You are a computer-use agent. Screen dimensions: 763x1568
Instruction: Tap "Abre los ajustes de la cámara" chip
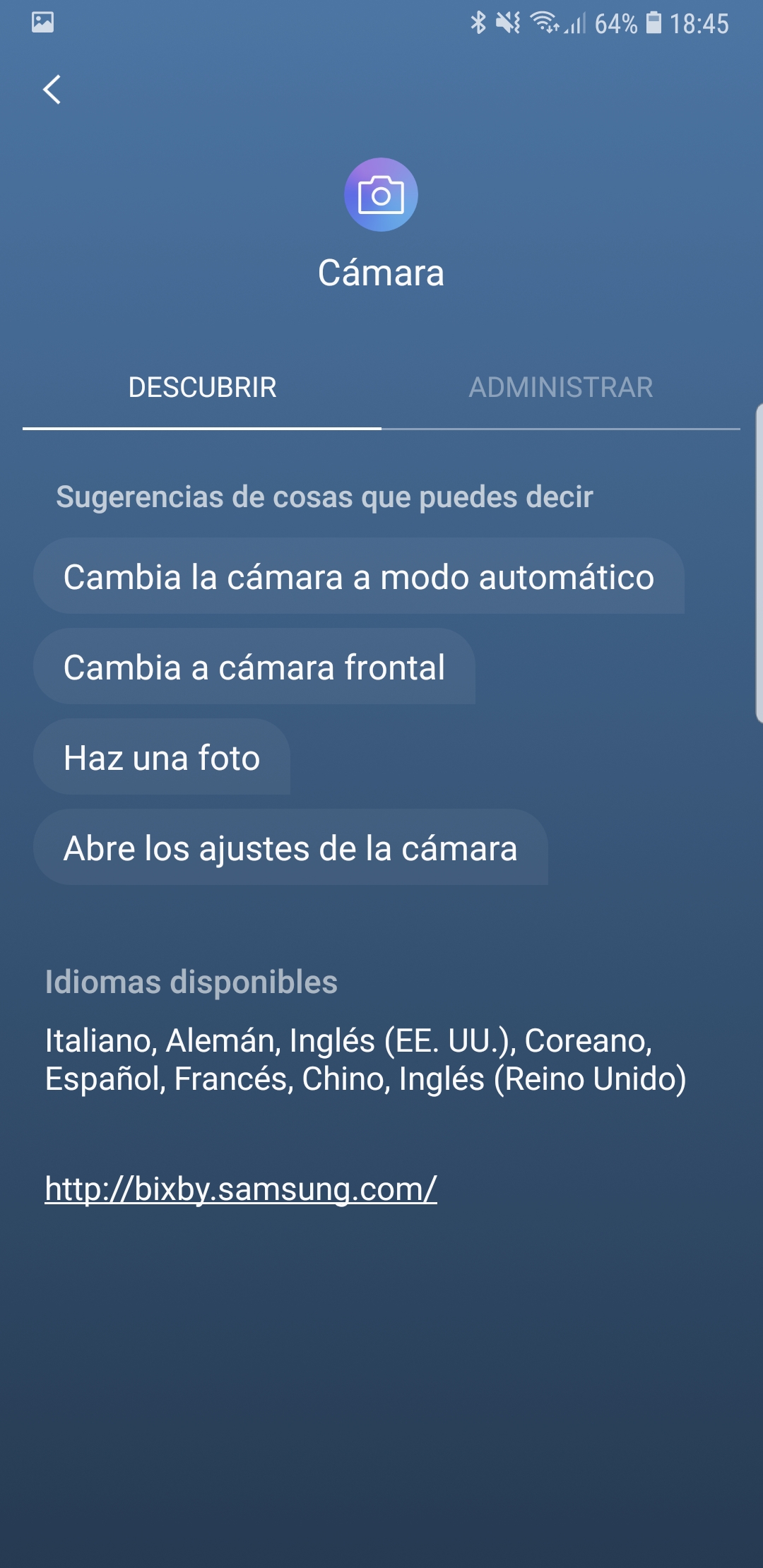click(x=290, y=848)
